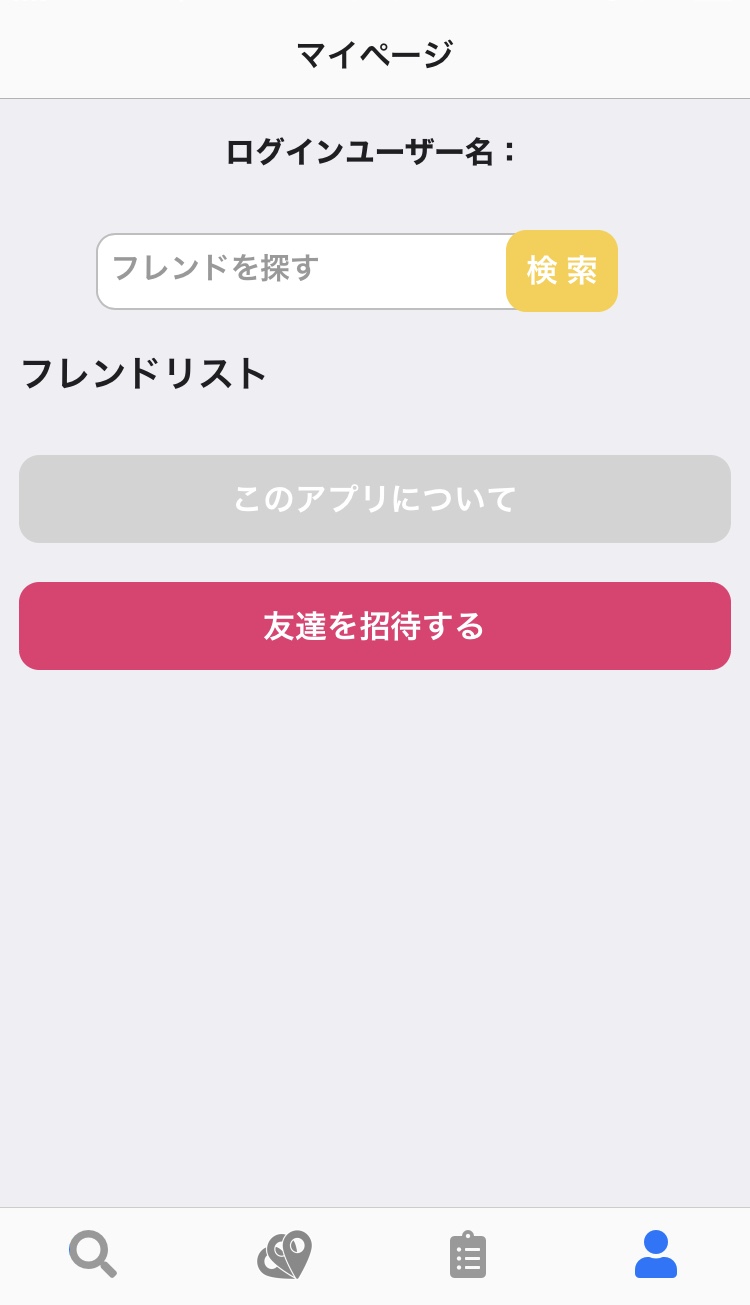Switch to the search tab with magnifier icon
The width and height of the screenshot is (750, 1305).
click(x=93, y=1254)
